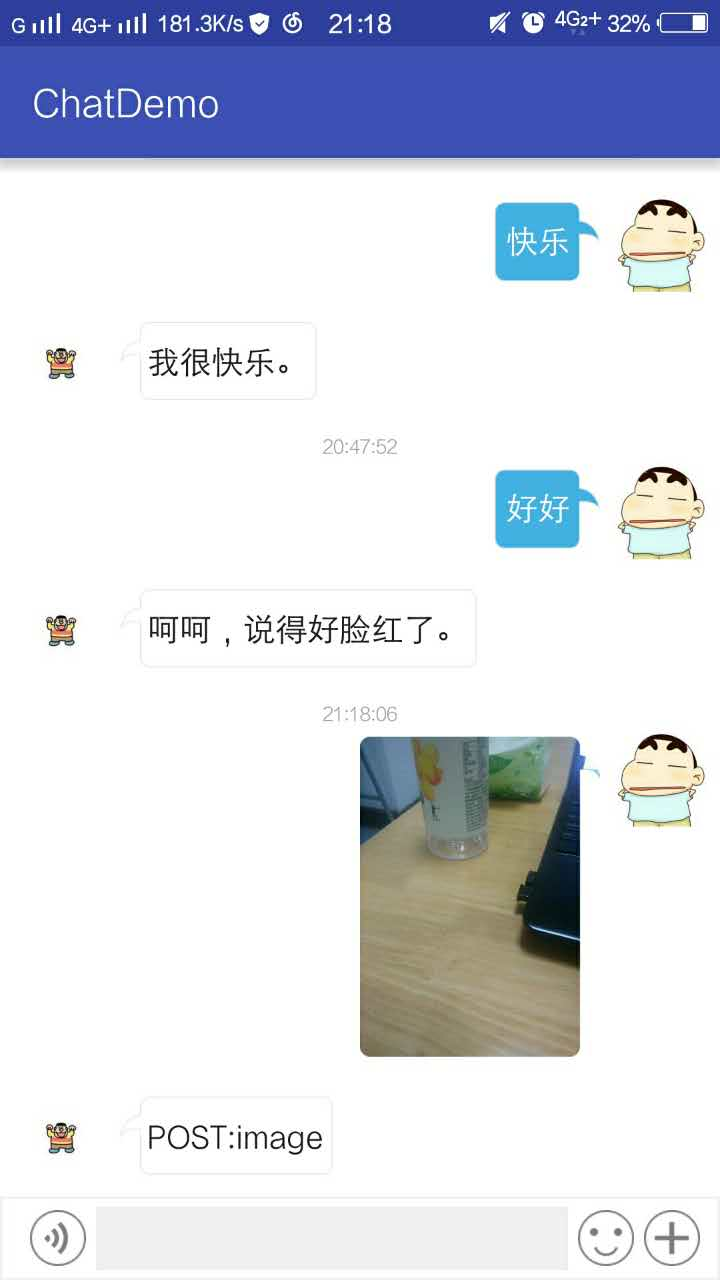Open the emoji picker

coord(606,1238)
